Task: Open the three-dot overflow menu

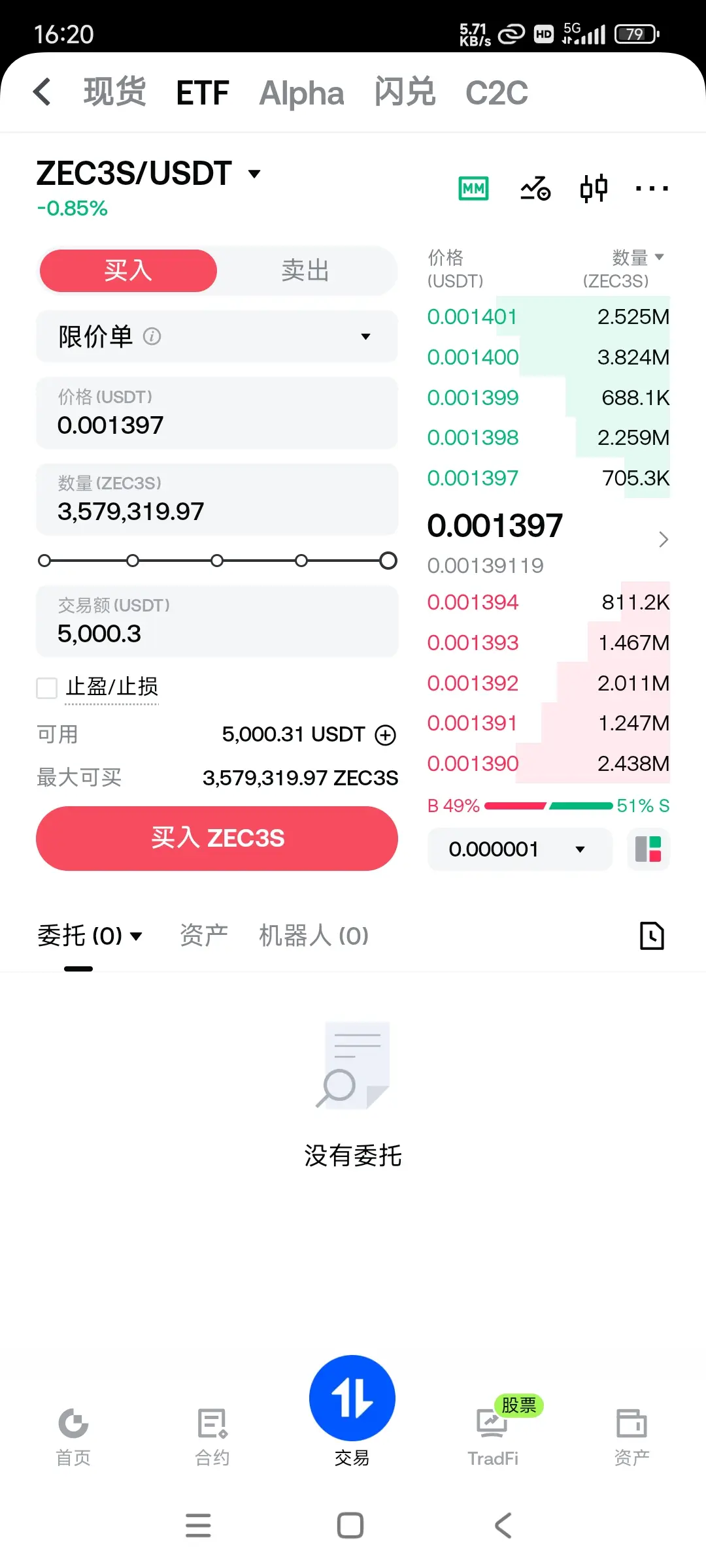Action: pos(652,189)
